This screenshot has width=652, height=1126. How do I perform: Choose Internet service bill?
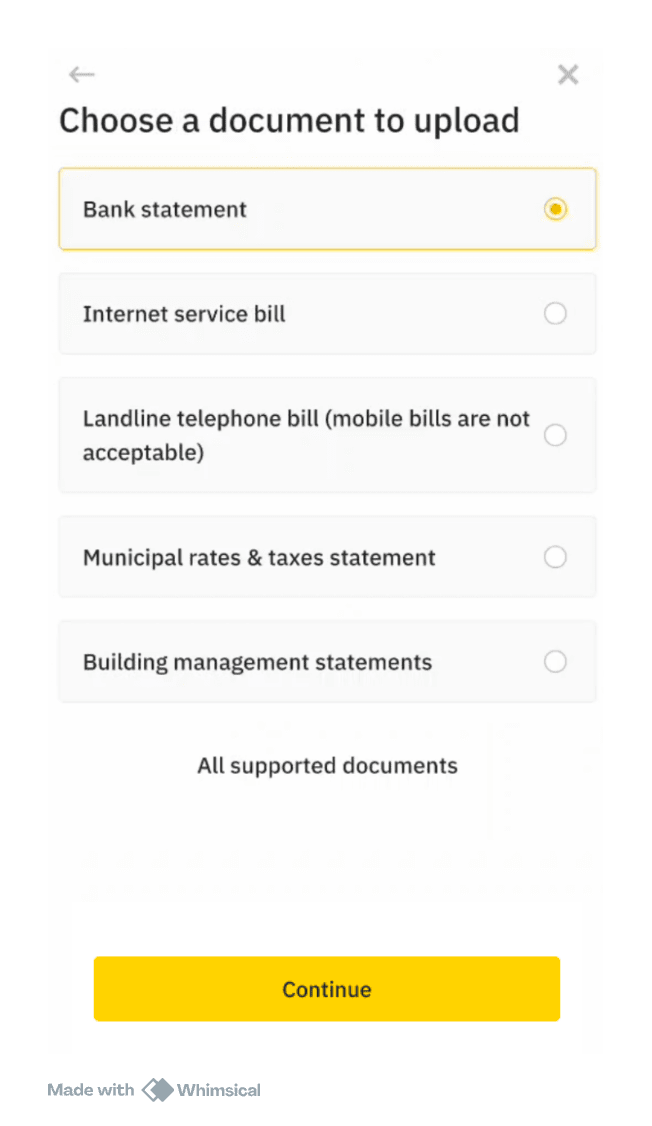pyautogui.click(x=327, y=314)
